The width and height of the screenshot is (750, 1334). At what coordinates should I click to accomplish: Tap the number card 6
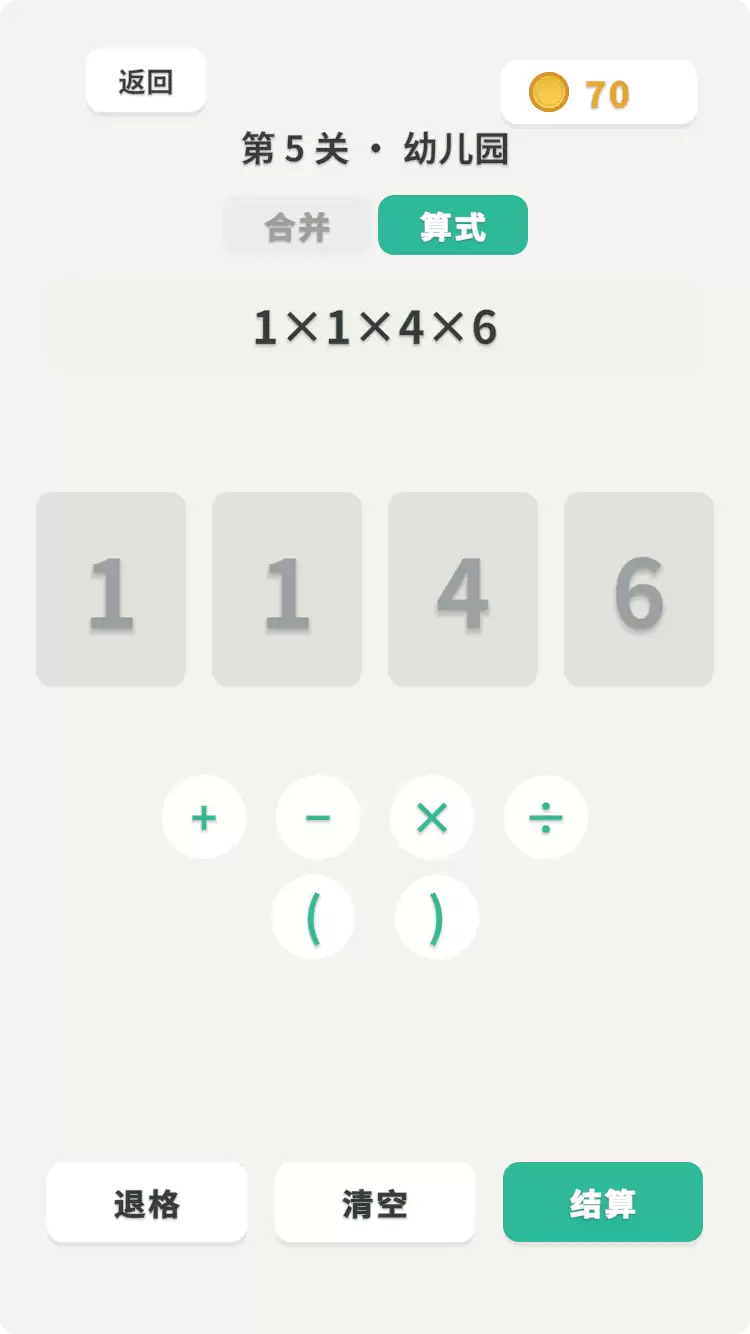[x=639, y=589]
